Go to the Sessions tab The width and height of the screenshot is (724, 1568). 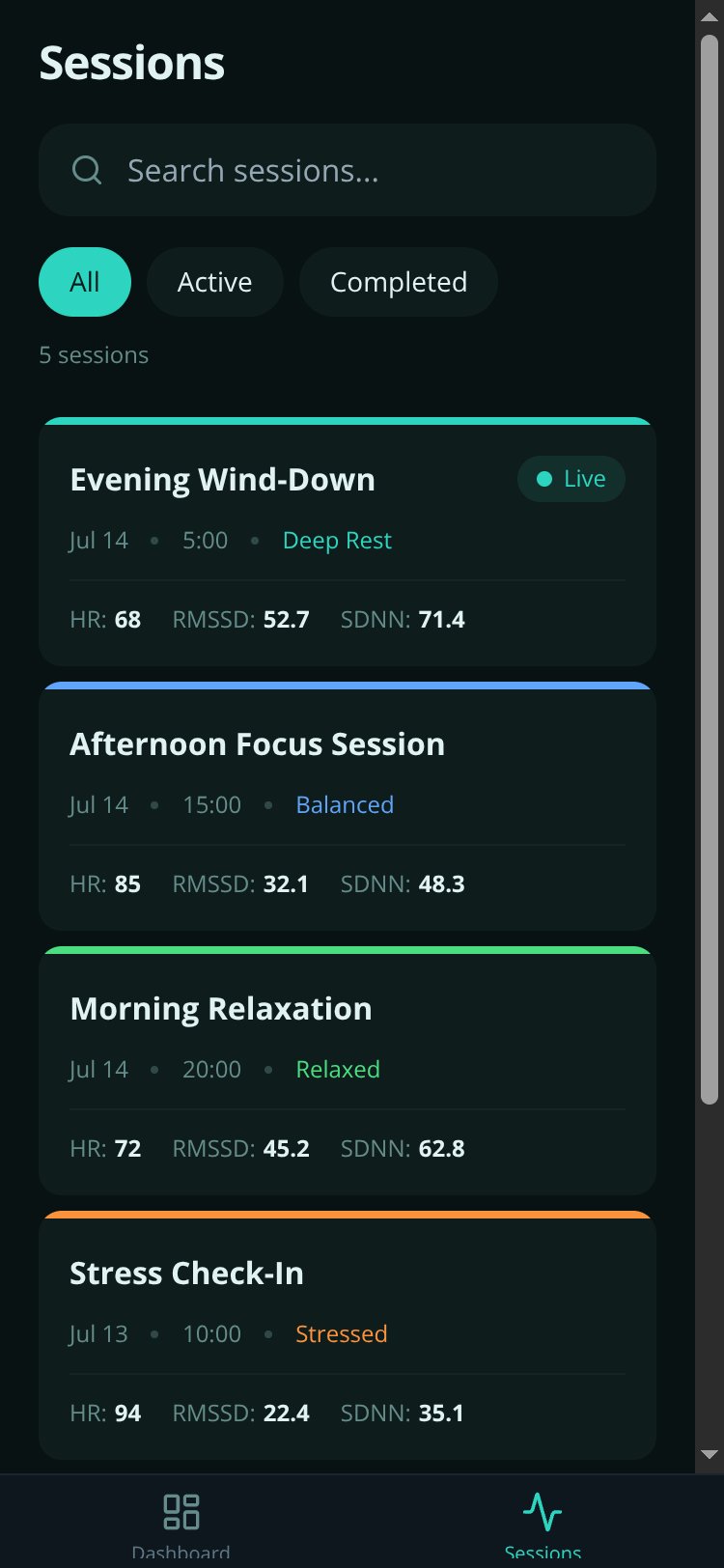543,1523
